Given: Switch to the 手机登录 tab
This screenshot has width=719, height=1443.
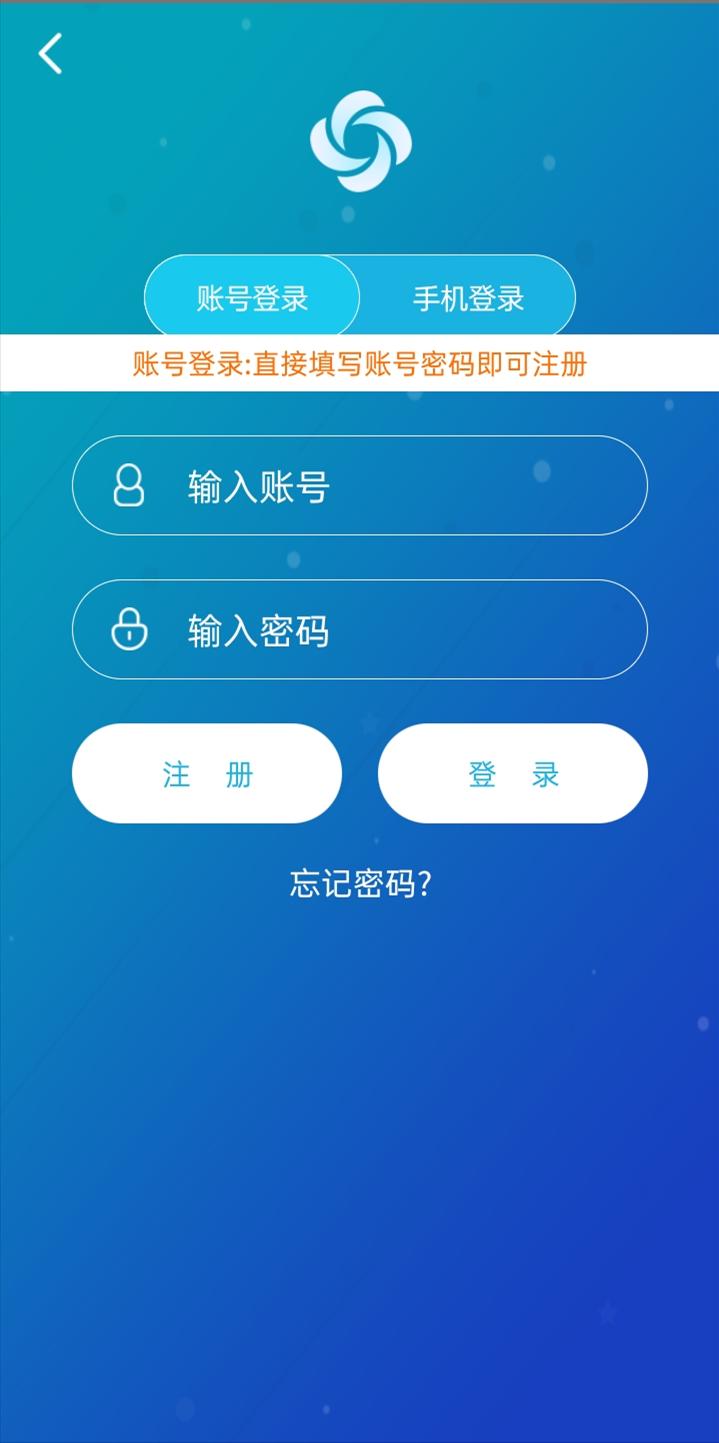Looking at the screenshot, I should point(468,298).
